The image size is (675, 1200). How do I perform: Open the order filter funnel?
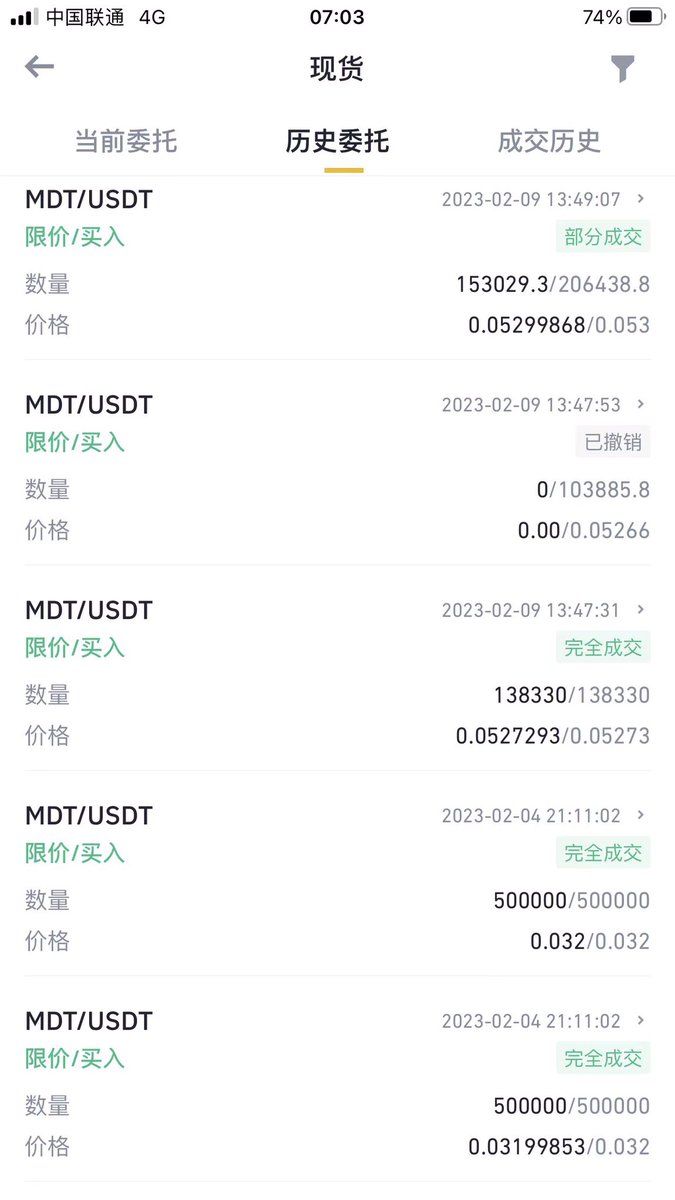pyautogui.click(x=622, y=68)
